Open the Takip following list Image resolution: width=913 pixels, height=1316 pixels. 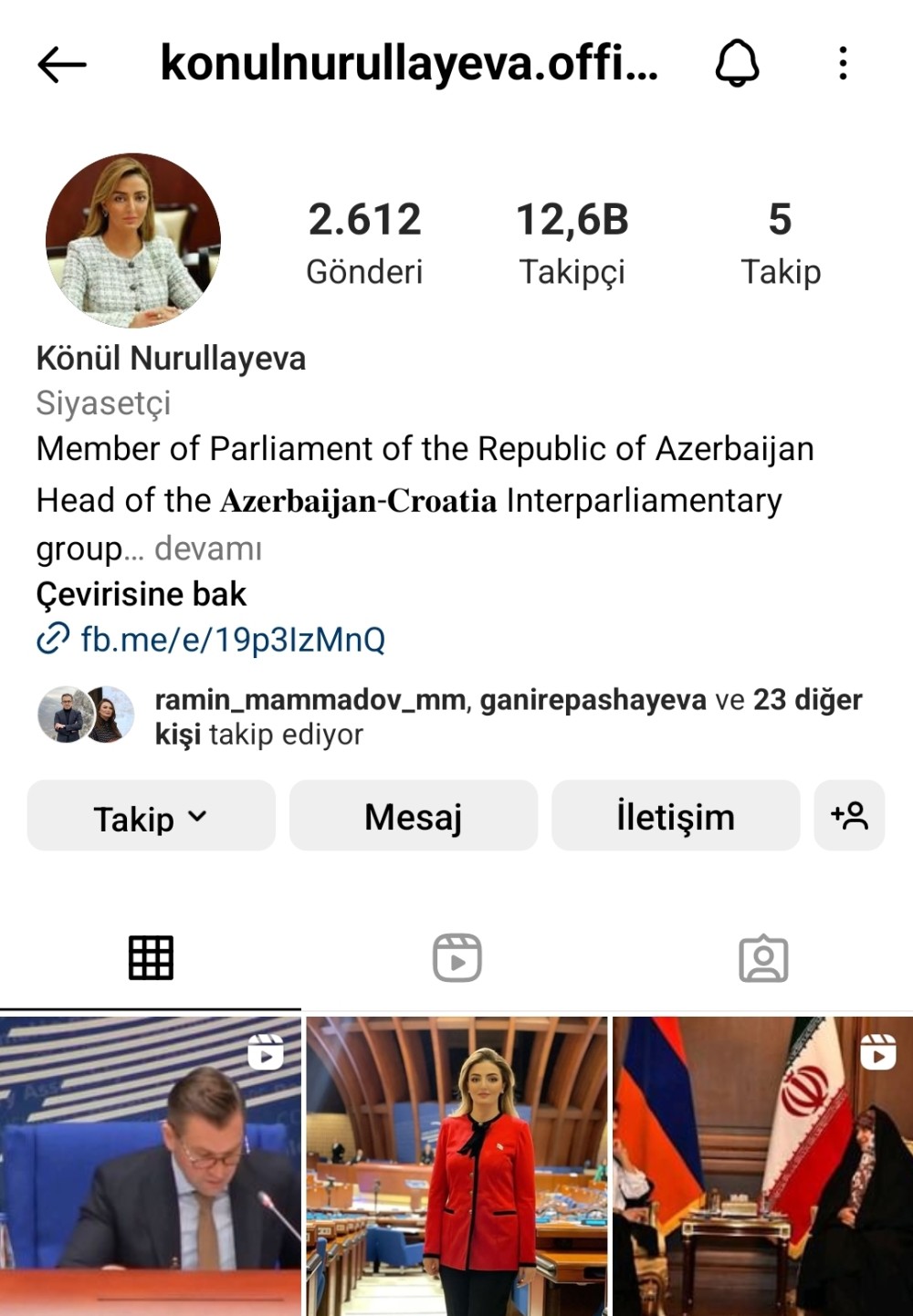tap(780, 240)
